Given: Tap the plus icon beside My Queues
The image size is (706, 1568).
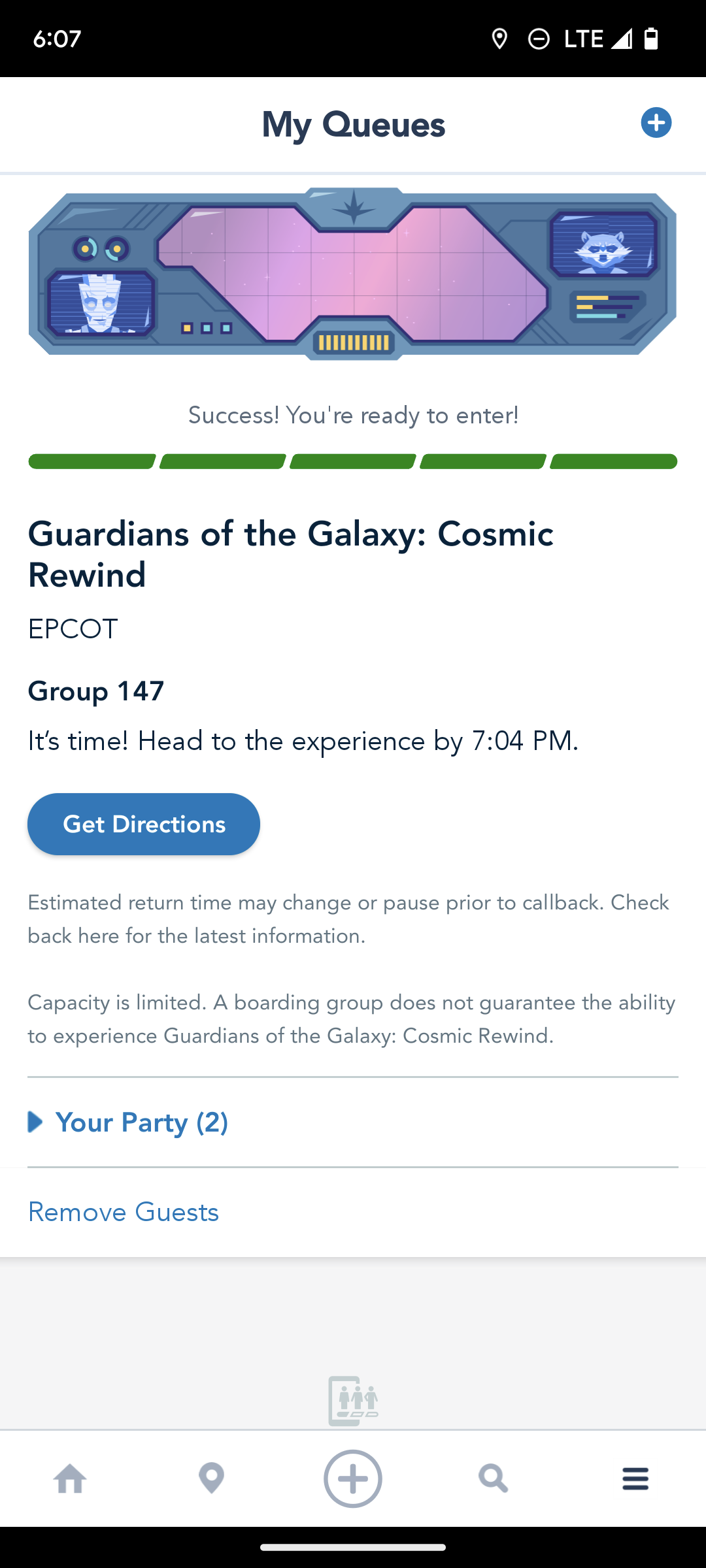Looking at the screenshot, I should [656, 123].
